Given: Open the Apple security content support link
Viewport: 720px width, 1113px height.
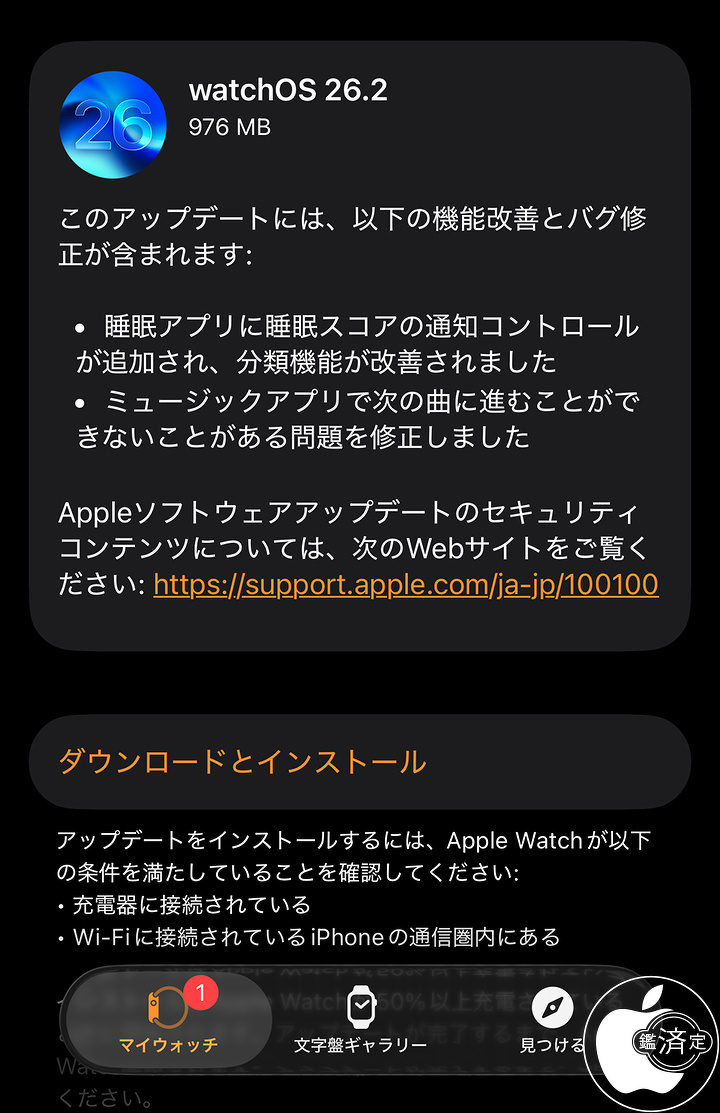Looking at the screenshot, I should pos(405,584).
